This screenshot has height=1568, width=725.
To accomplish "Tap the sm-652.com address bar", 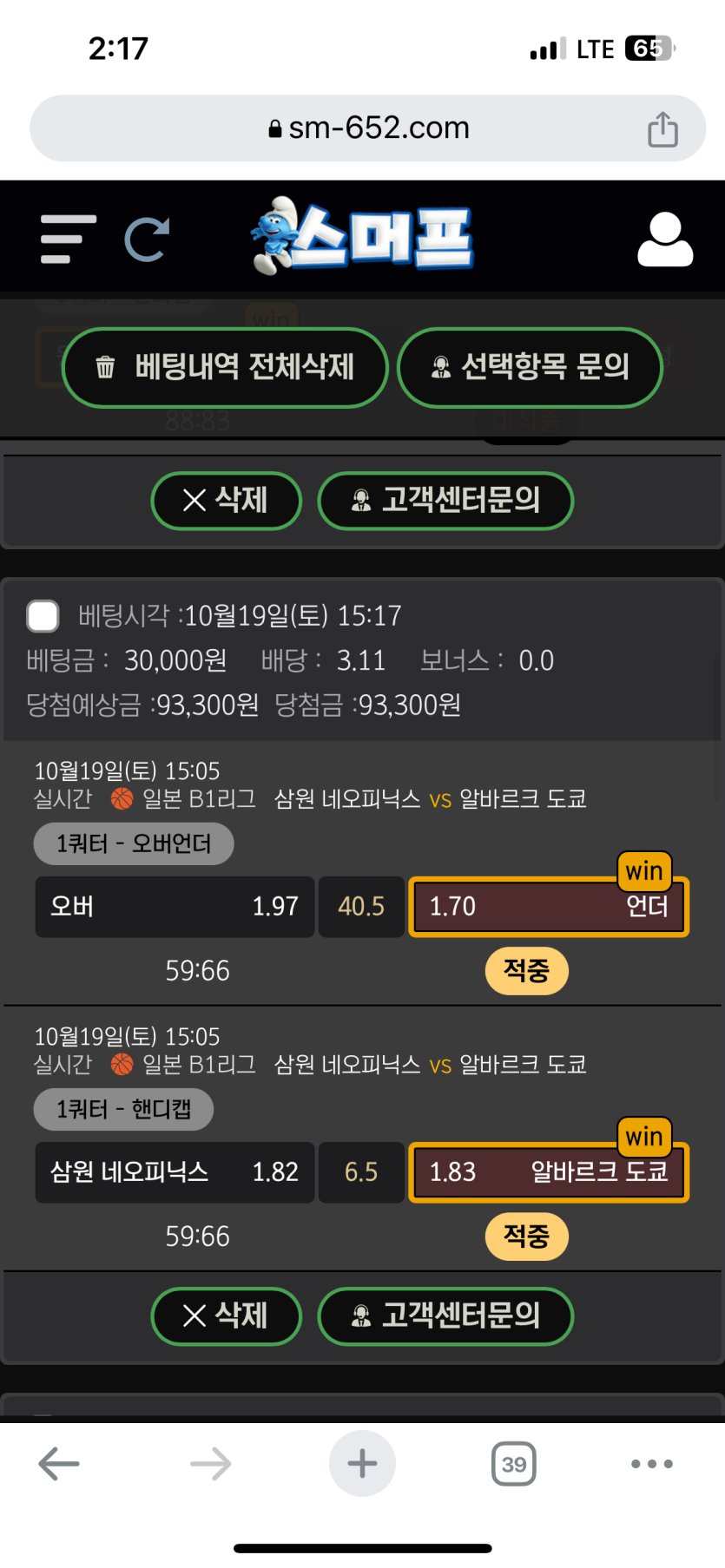I will tap(368, 128).
